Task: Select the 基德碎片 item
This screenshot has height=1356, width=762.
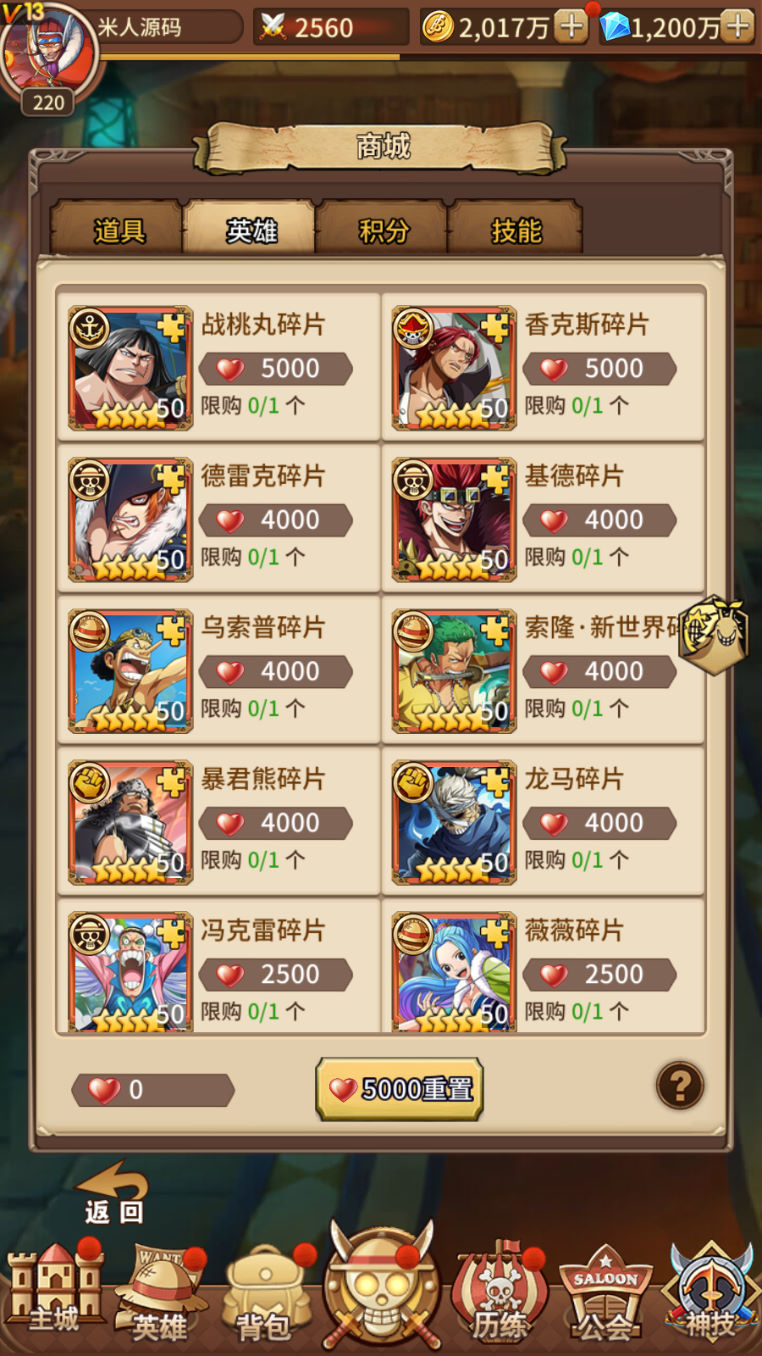Action: tap(543, 518)
